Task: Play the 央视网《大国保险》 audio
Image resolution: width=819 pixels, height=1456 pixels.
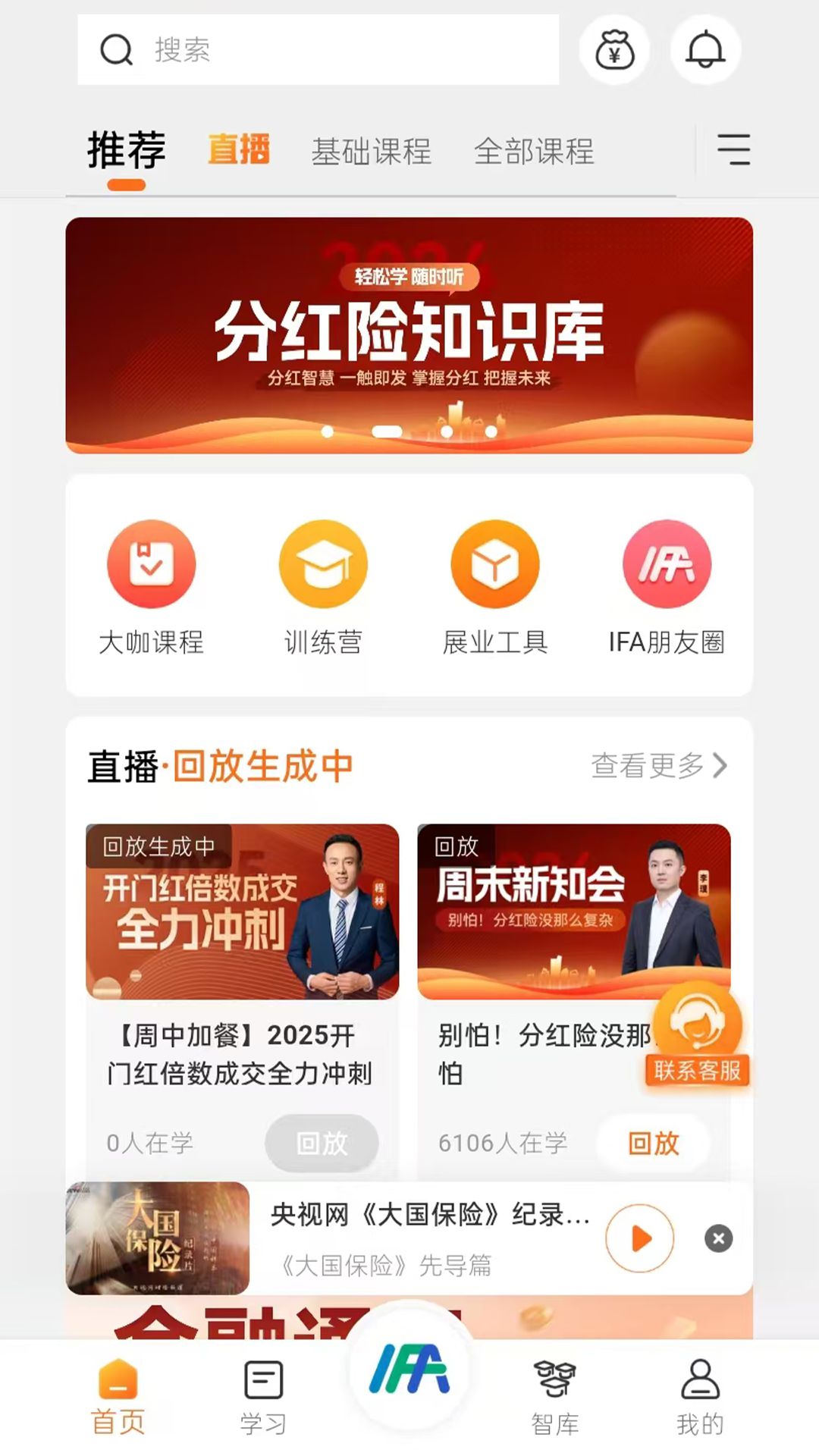Action: click(x=639, y=1238)
